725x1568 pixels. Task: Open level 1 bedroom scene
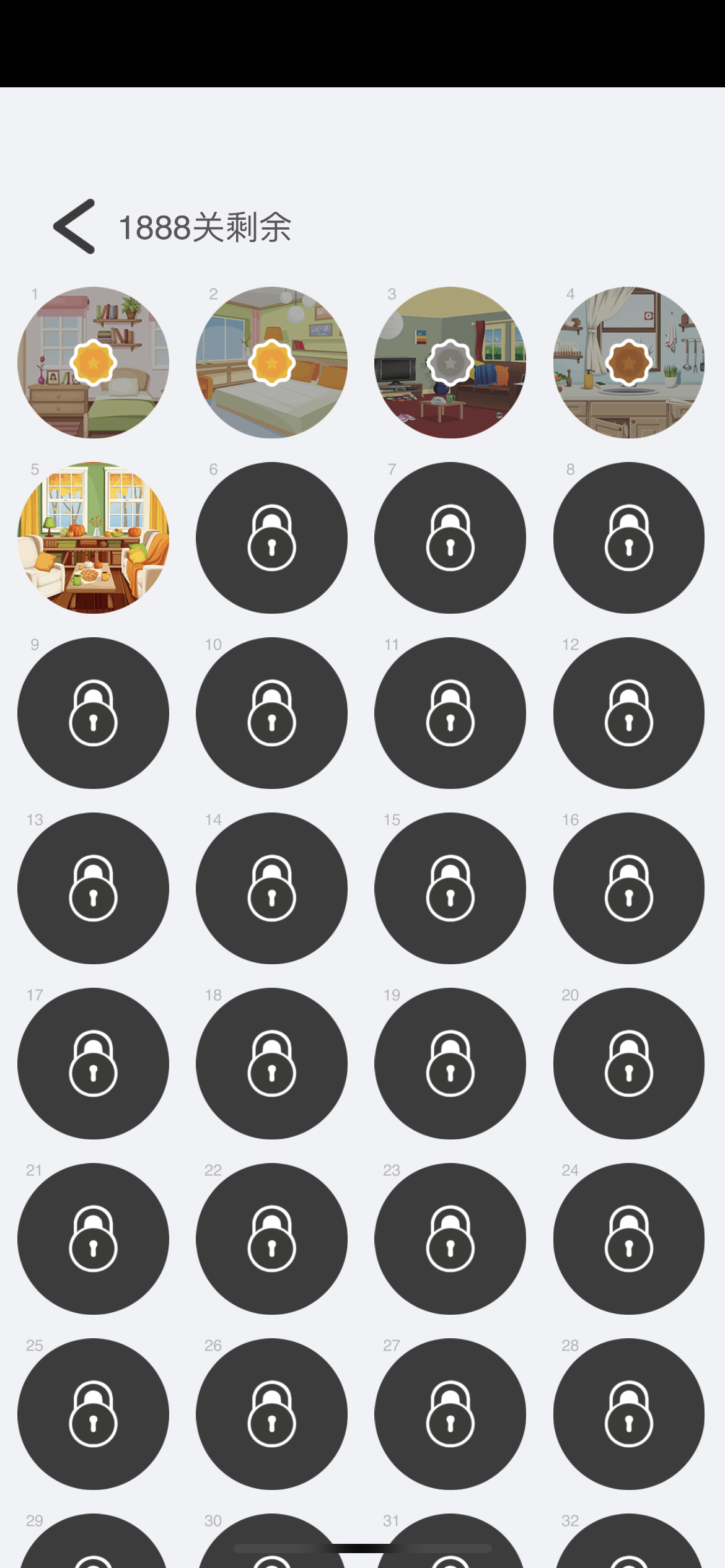point(93,362)
